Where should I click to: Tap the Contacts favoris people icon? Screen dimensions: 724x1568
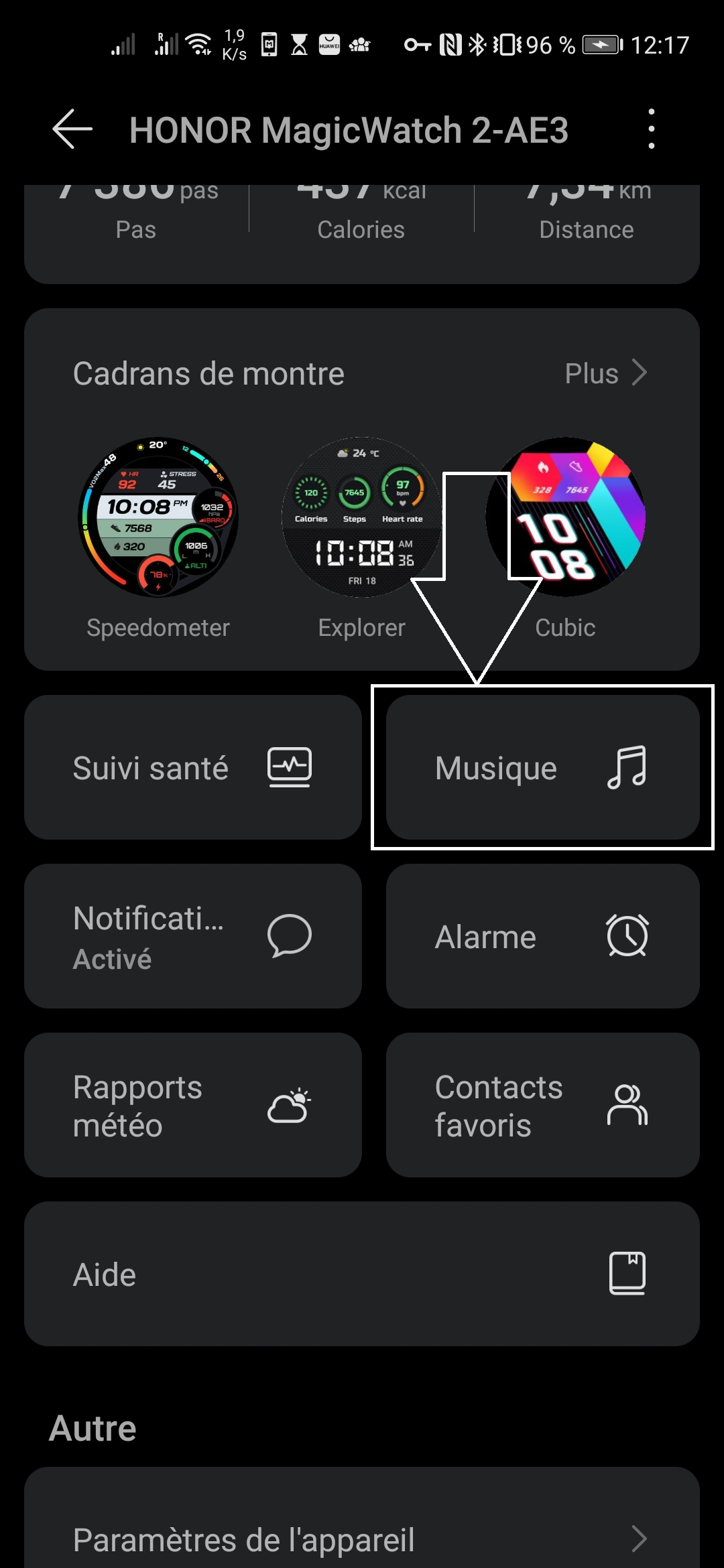pos(627,1106)
